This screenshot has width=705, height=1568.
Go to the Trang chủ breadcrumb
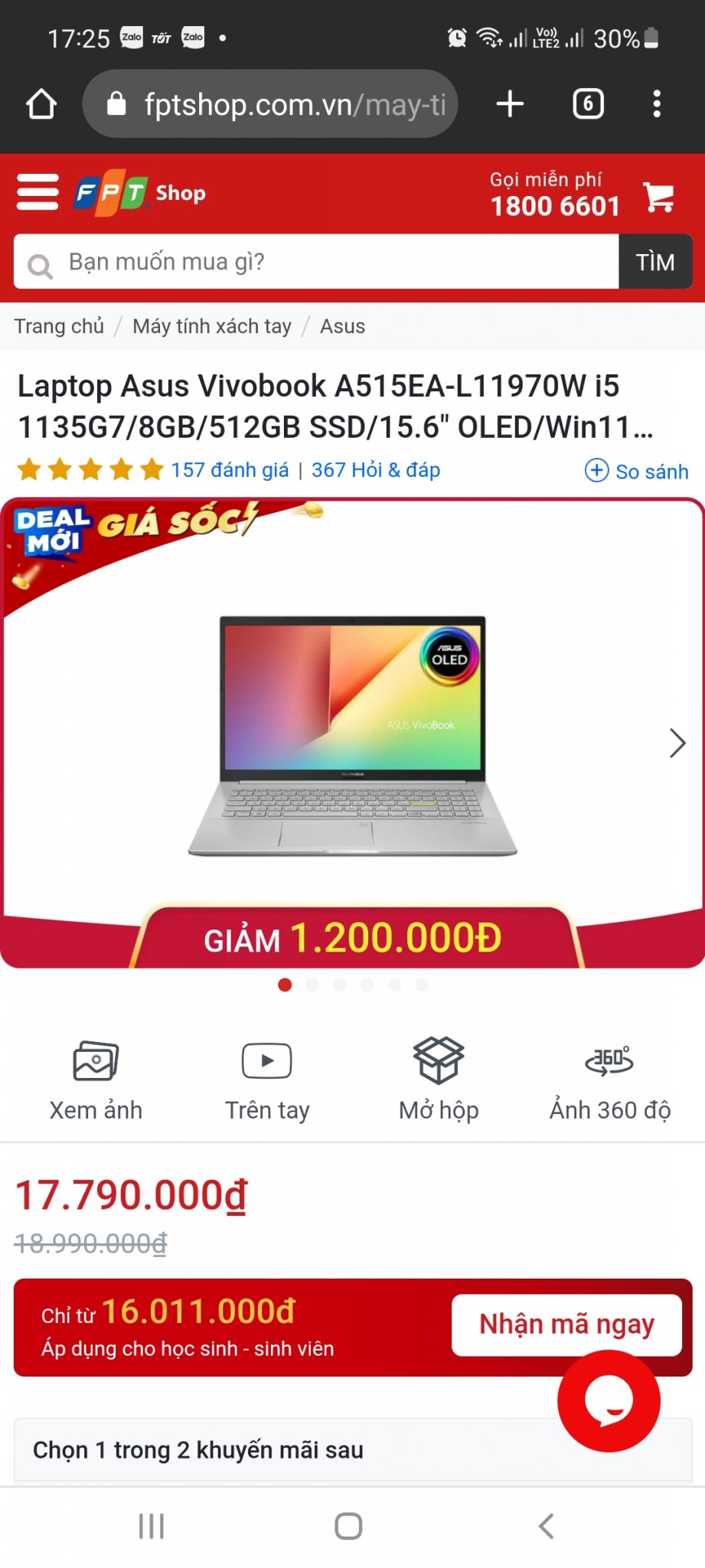59,326
